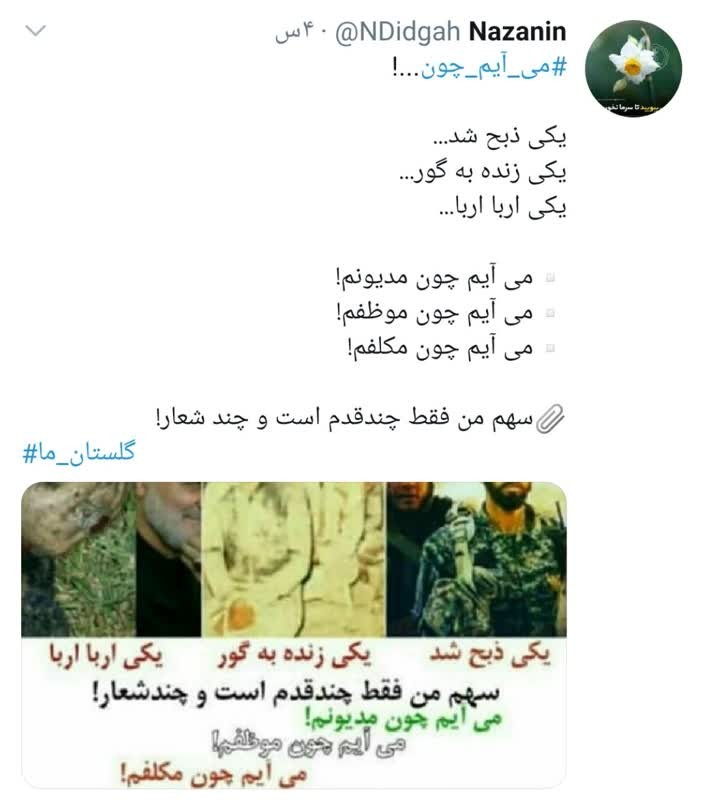Open the tweet options dropdown arrow
The height and width of the screenshot is (800, 704).
click(36, 32)
